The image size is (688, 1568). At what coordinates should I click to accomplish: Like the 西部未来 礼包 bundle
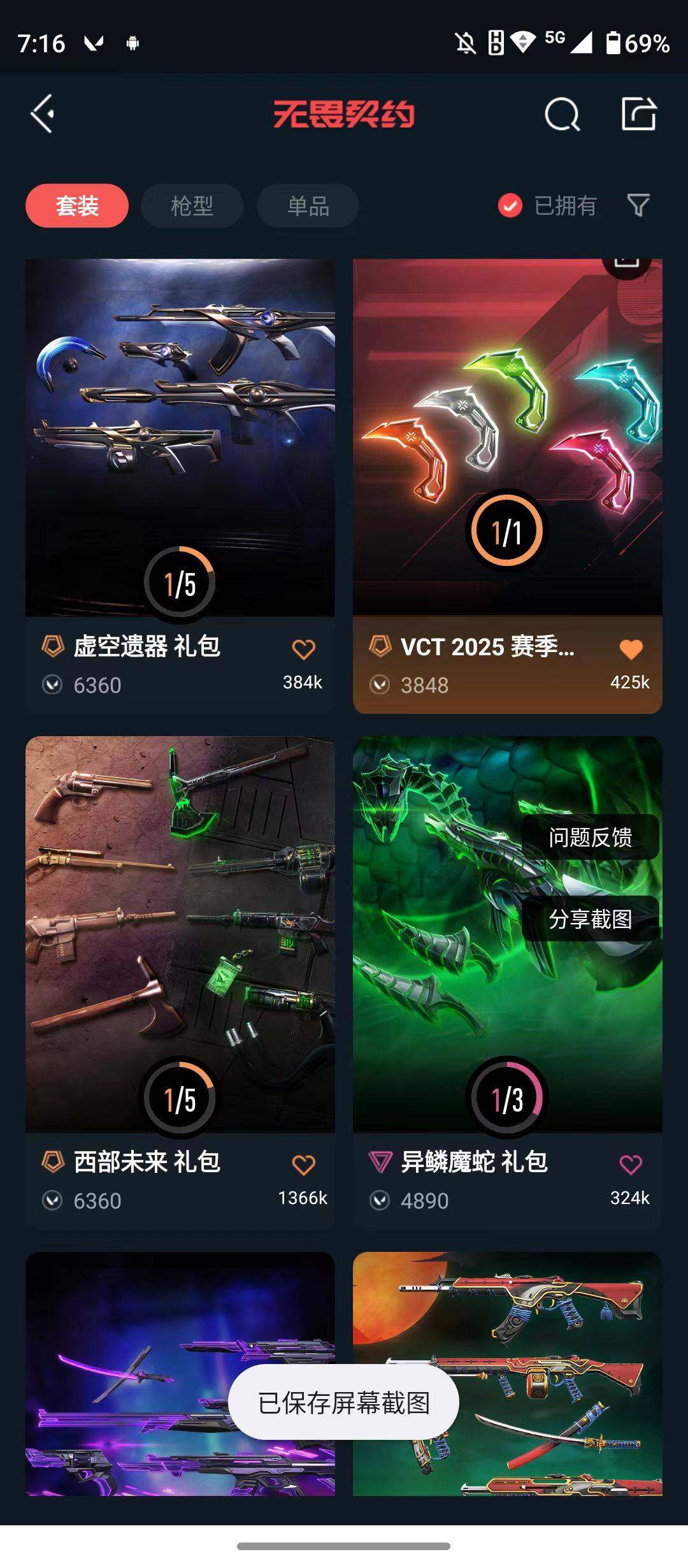(x=303, y=1165)
